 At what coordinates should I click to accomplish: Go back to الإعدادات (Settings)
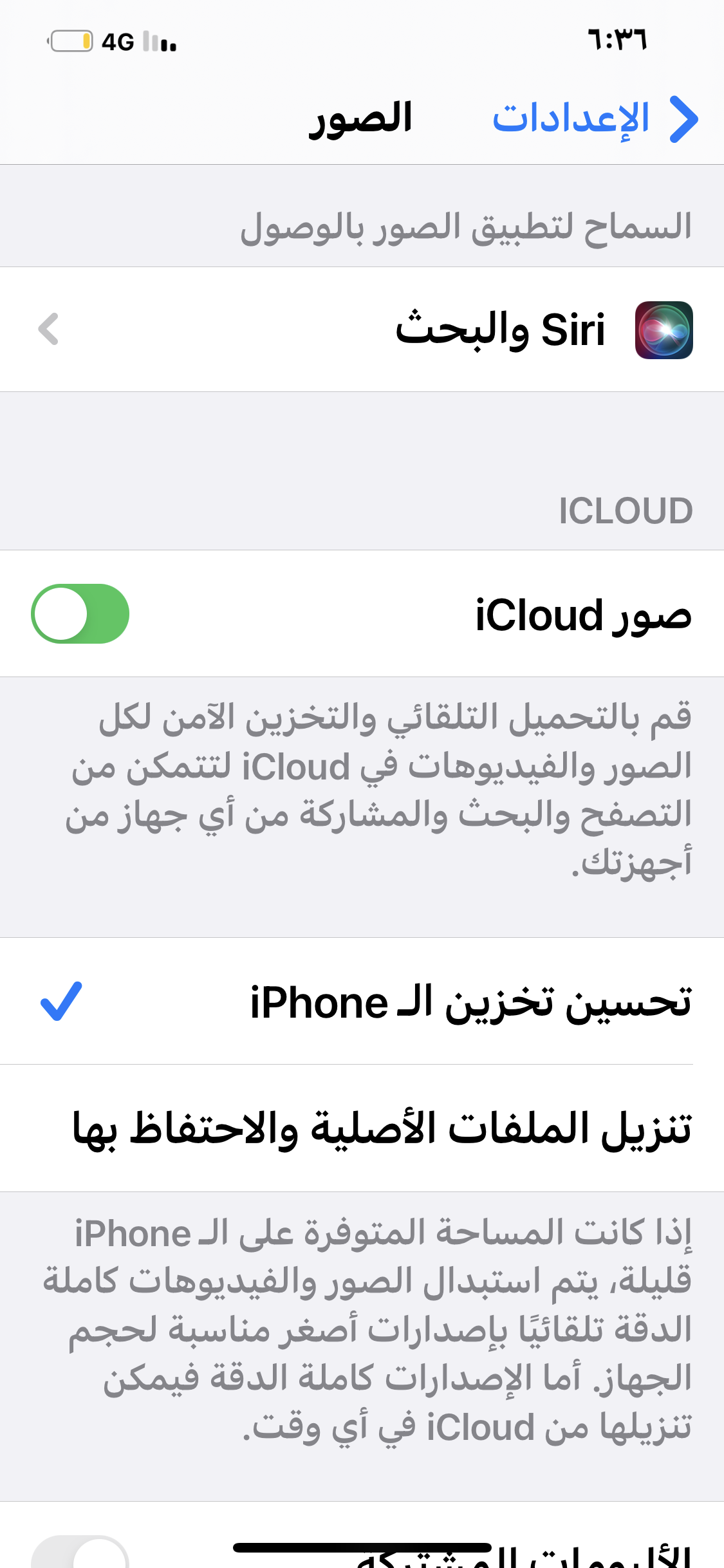pos(595,119)
